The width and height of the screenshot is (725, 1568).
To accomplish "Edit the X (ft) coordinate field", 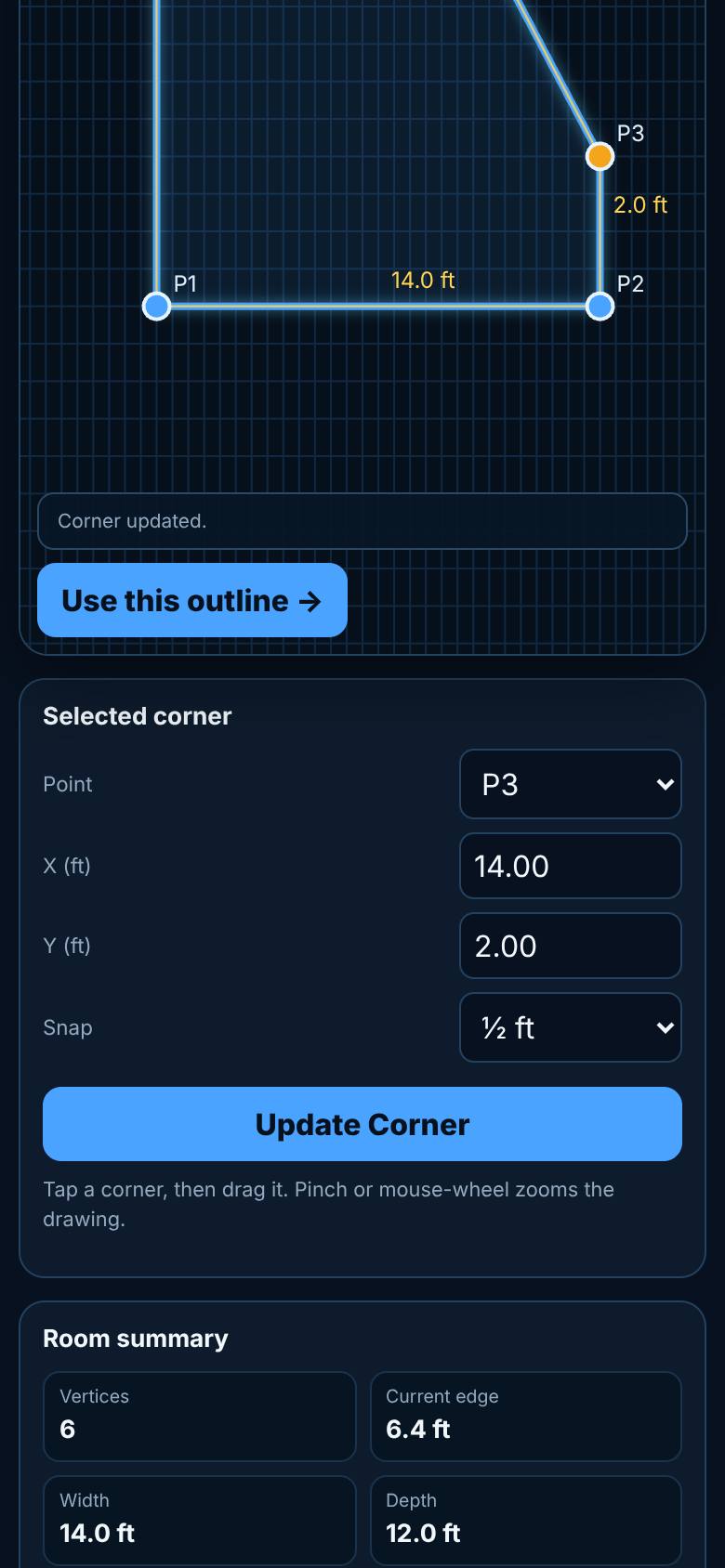I will pyautogui.click(x=571, y=866).
